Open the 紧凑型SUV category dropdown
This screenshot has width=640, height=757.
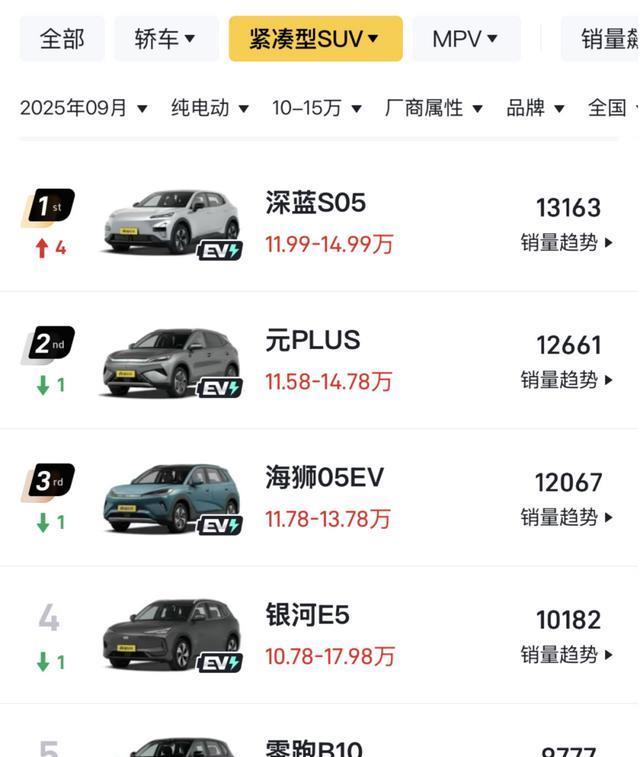315,39
